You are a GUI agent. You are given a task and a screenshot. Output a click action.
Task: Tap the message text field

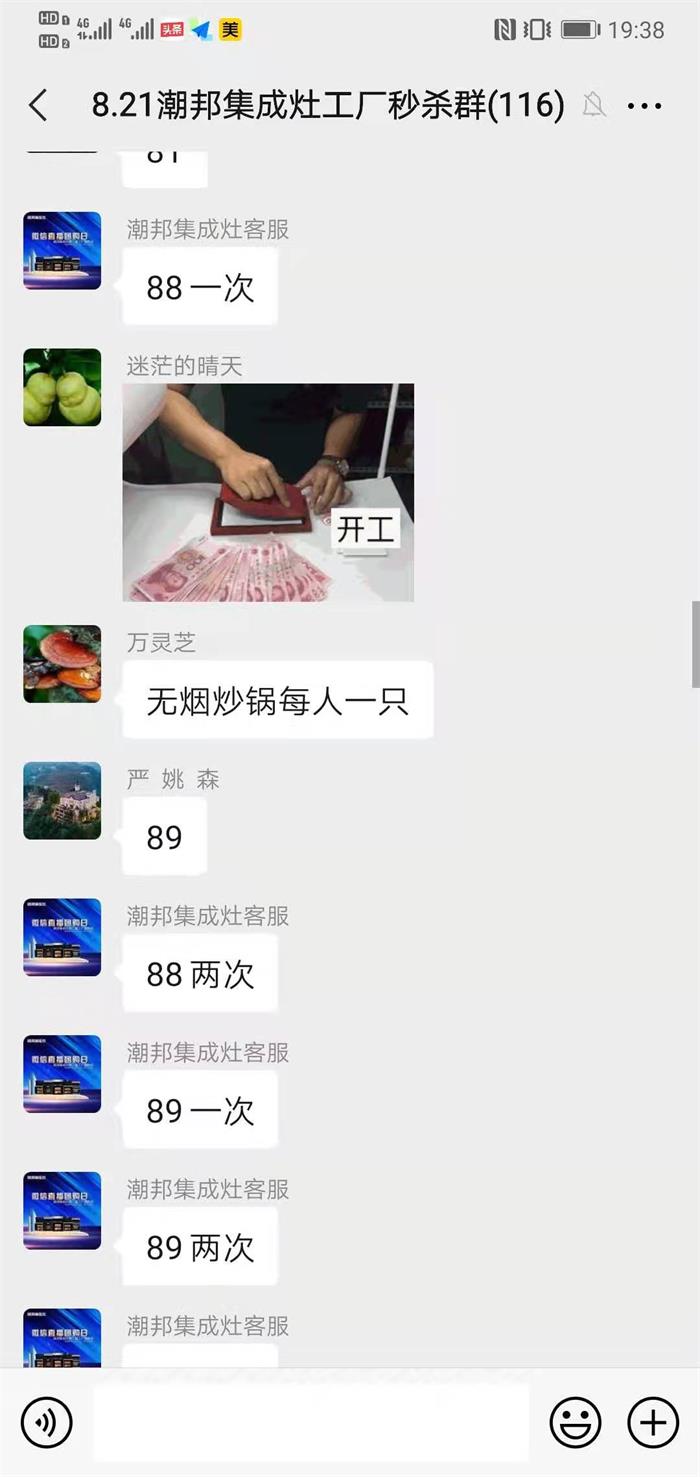coord(310,1422)
